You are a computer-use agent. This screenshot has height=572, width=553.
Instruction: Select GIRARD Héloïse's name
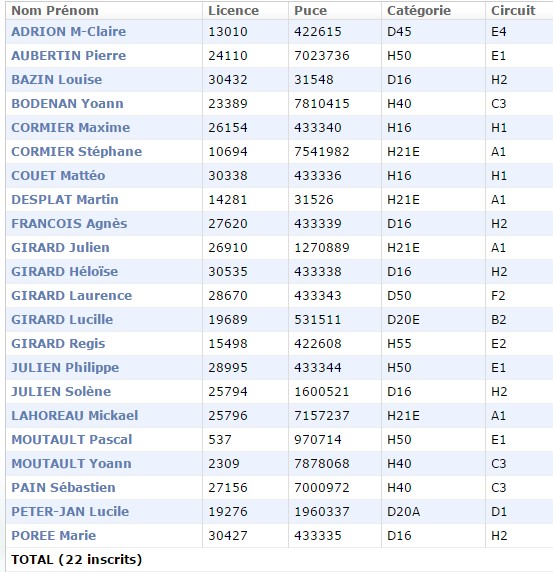[x=65, y=272]
